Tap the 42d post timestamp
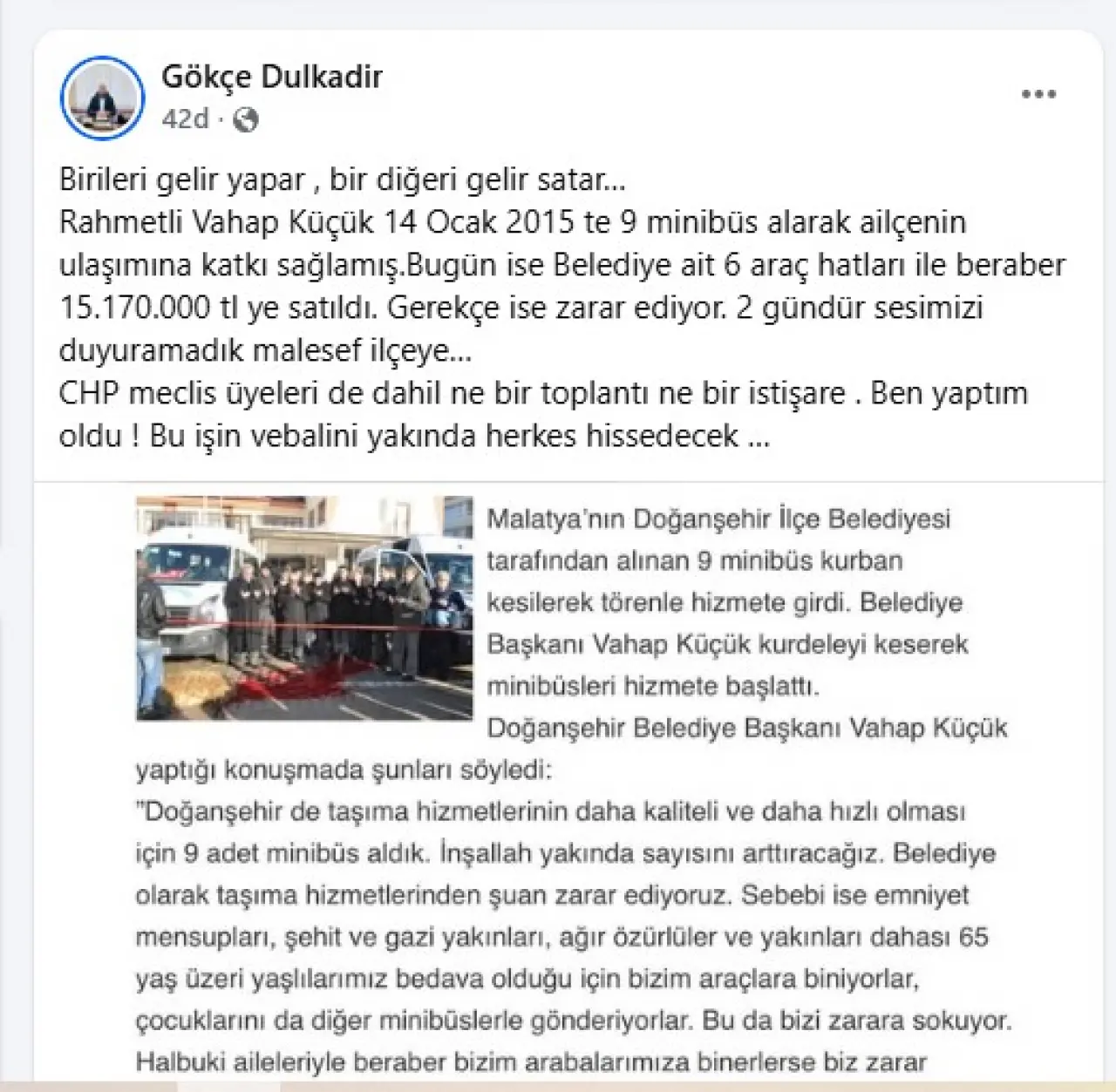Viewport: 1116px width, 1092px height. [x=185, y=119]
